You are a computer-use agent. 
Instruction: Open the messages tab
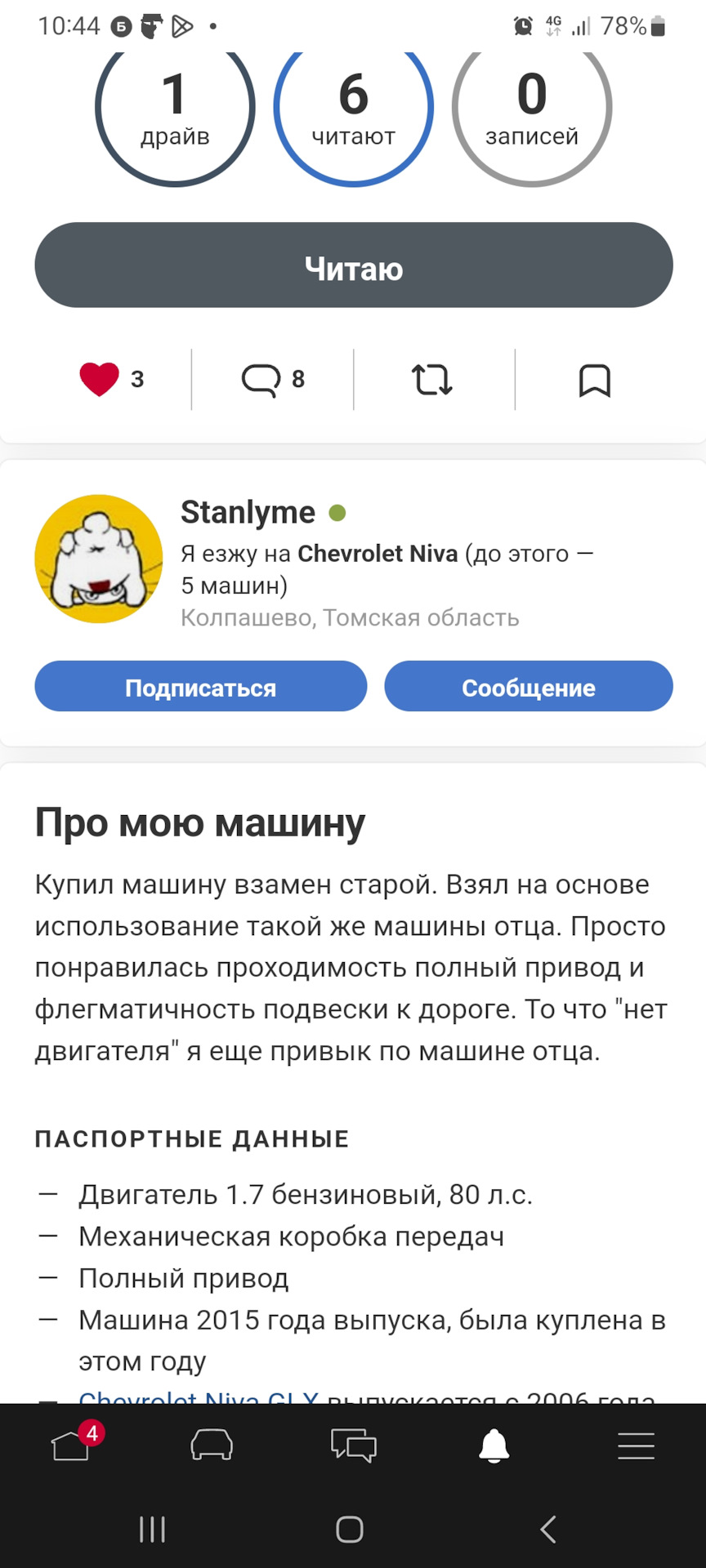353,1445
